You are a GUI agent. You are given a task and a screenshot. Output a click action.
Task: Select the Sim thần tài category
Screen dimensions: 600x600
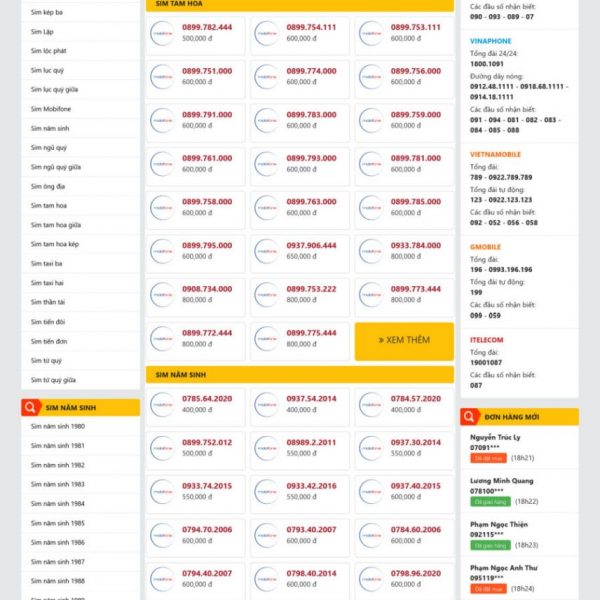click(x=48, y=302)
